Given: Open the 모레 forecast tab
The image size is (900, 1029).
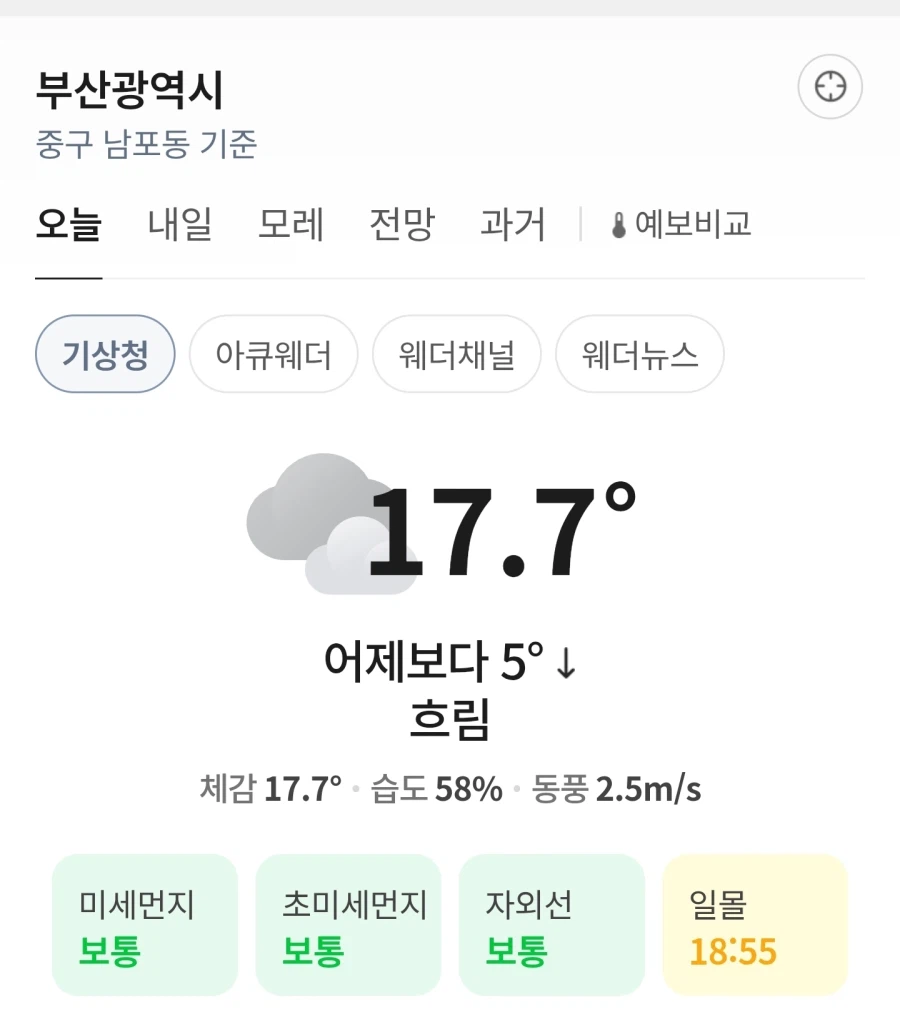Looking at the screenshot, I should (291, 226).
